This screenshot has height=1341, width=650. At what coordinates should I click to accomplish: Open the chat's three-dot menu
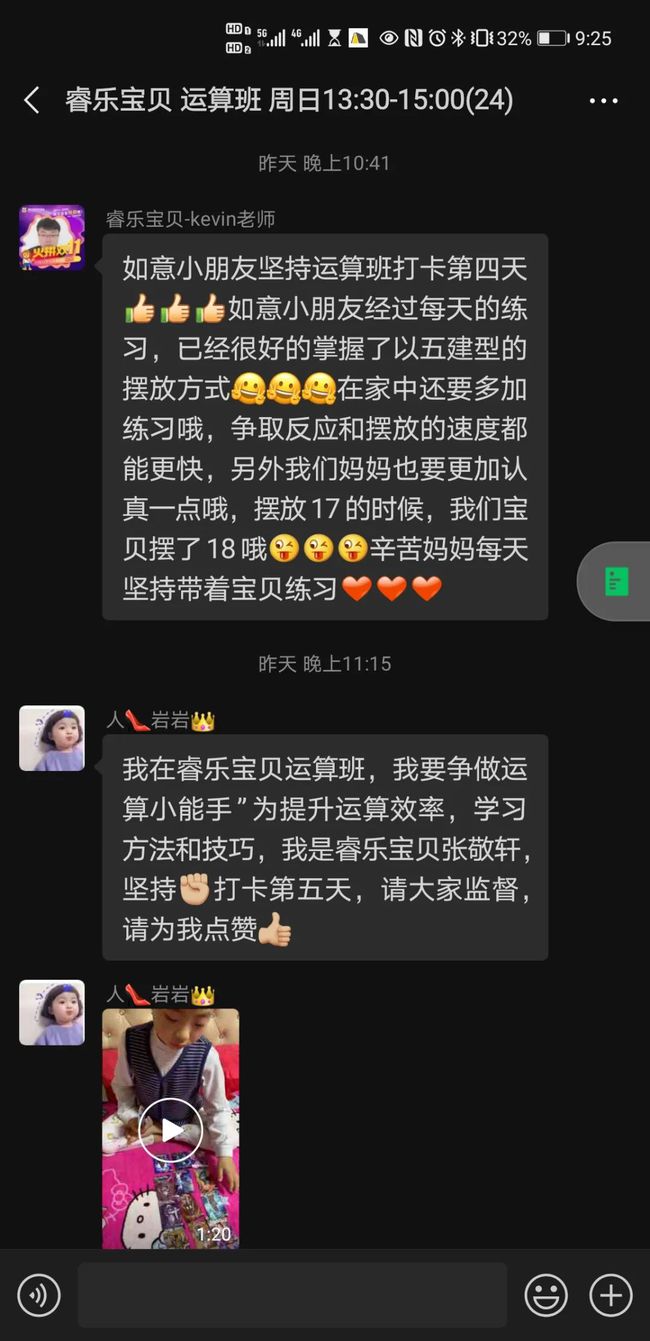[x=603, y=101]
